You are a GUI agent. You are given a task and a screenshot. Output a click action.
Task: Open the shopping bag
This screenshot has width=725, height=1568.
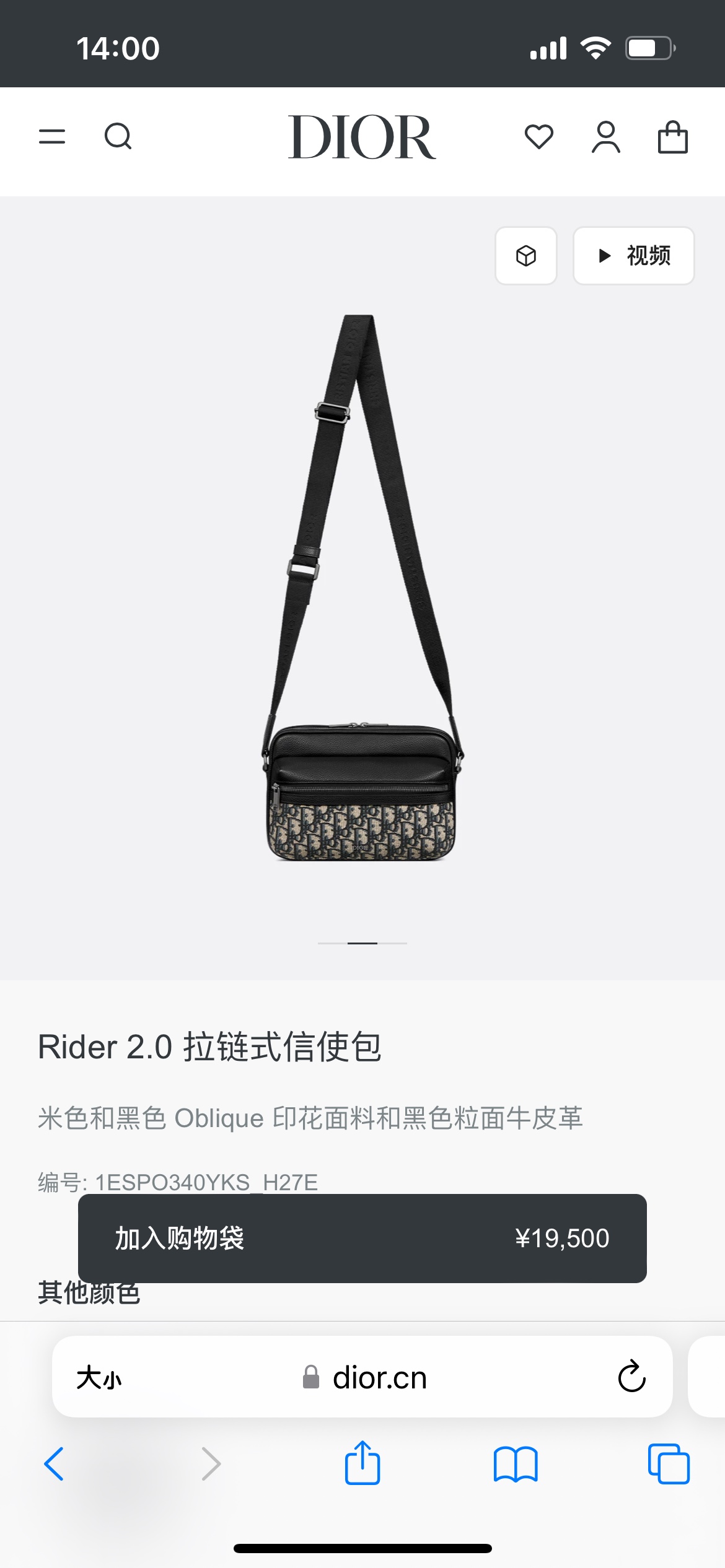[673, 137]
